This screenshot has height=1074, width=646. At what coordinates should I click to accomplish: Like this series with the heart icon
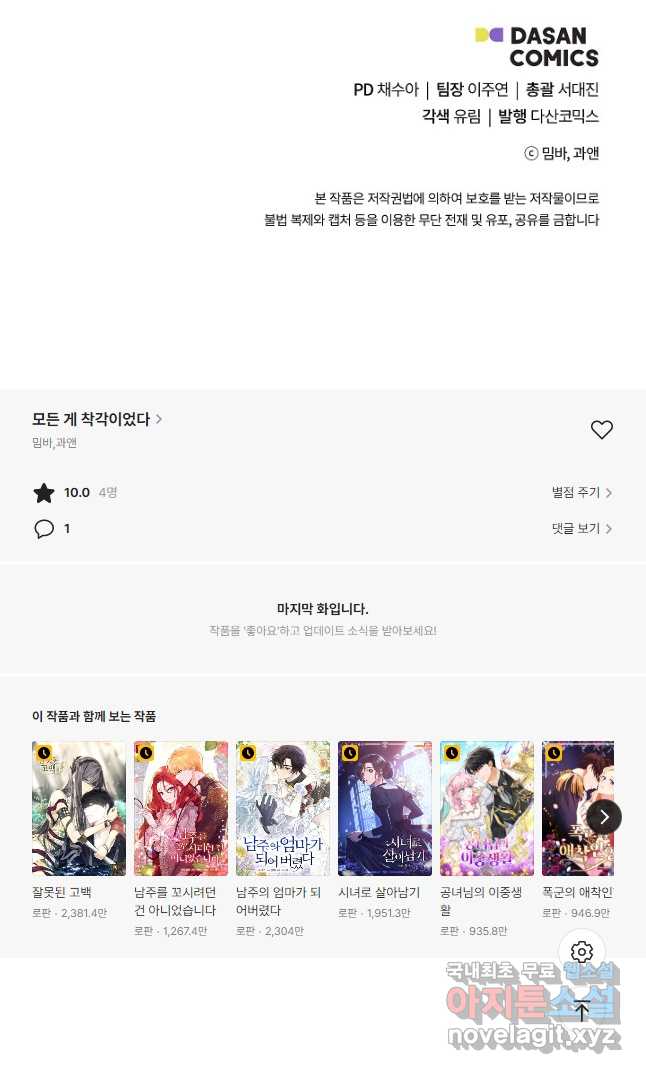[x=601, y=430]
